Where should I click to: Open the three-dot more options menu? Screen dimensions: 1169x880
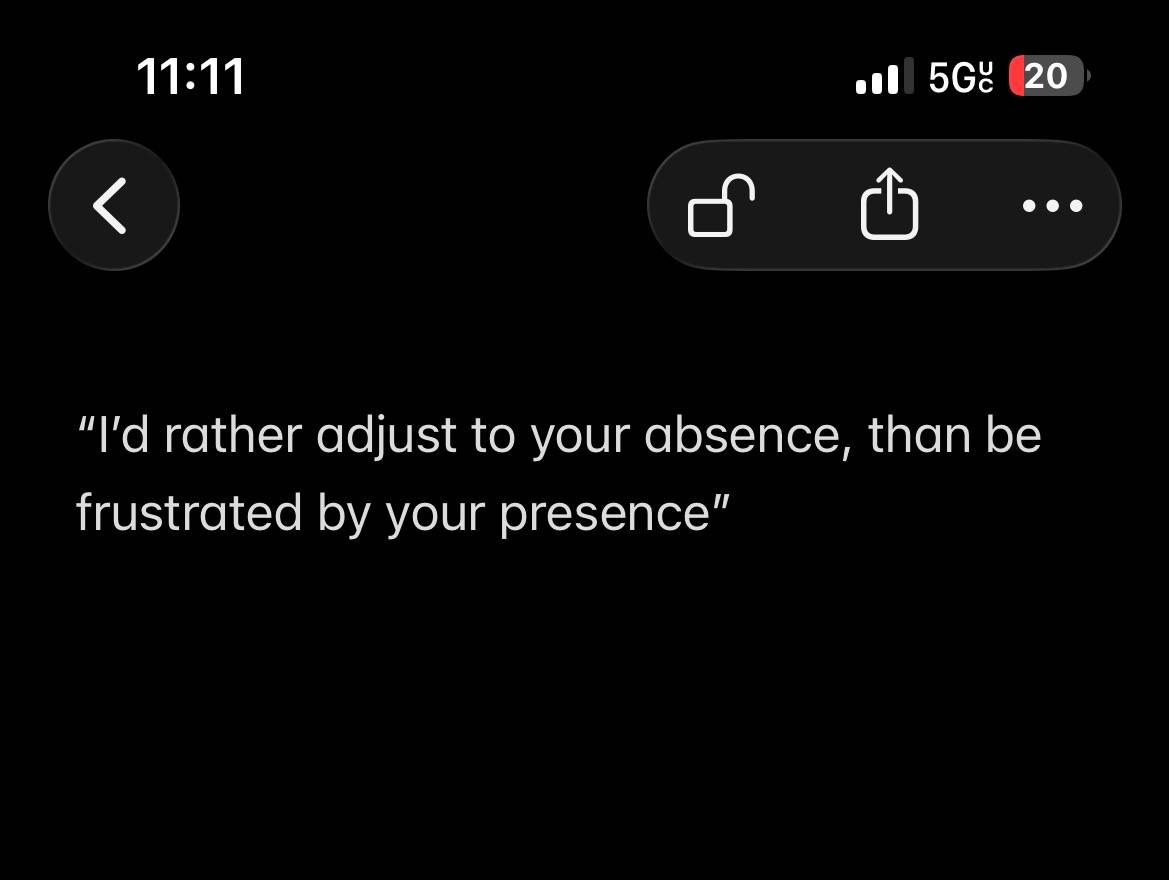pos(1052,206)
